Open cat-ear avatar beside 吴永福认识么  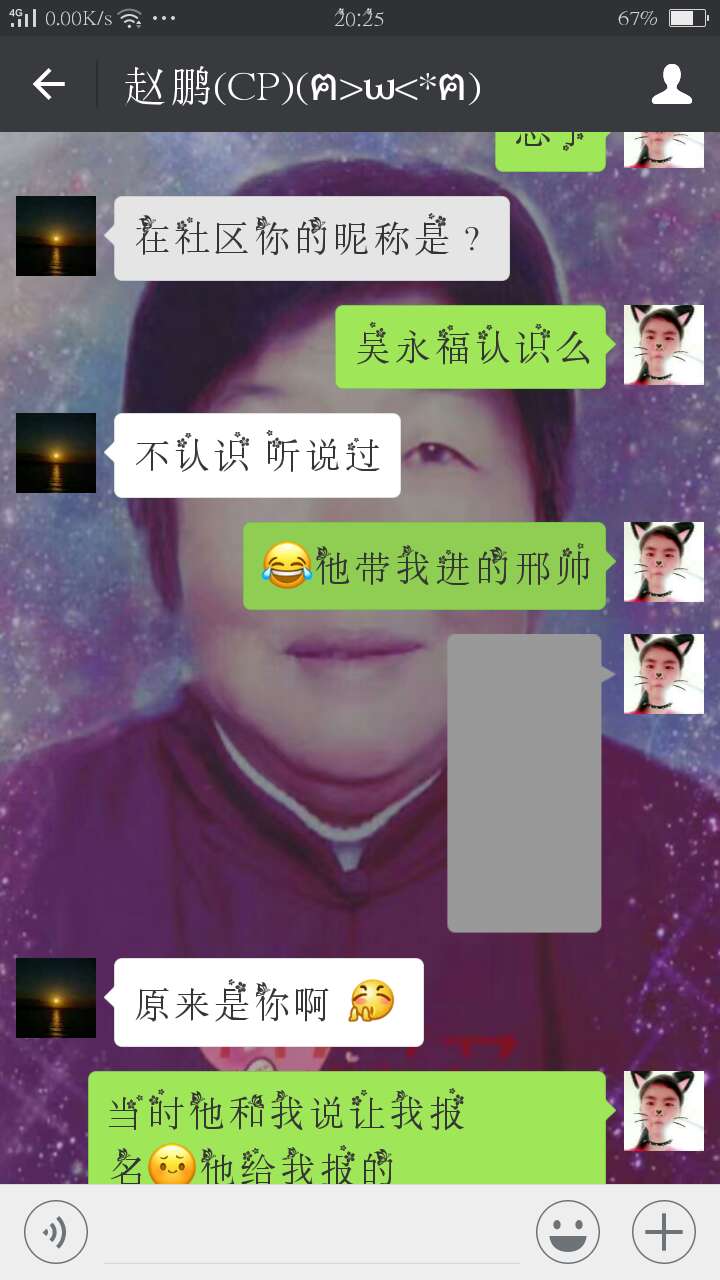pyautogui.click(x=664, y=345)
